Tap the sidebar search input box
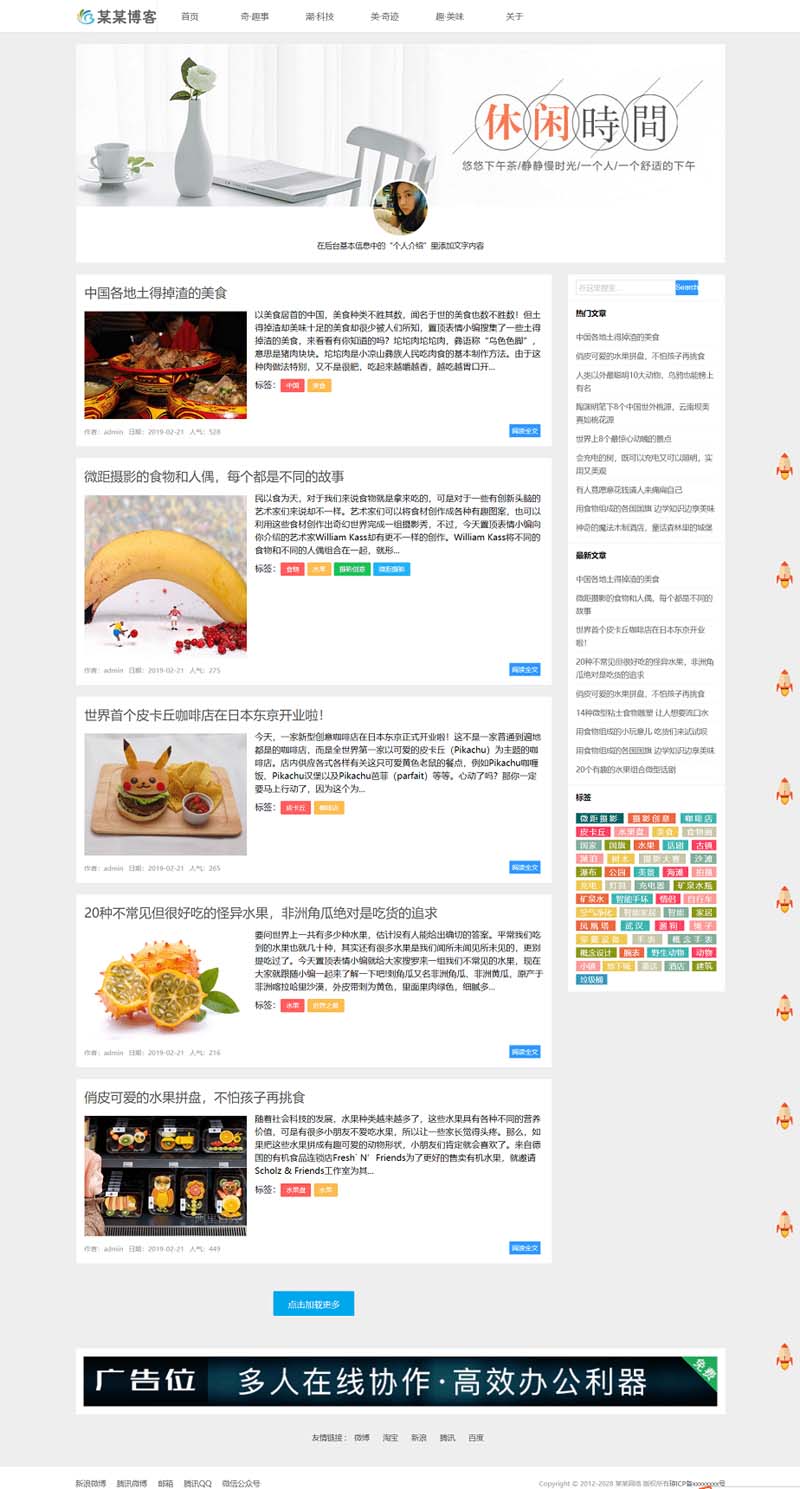Viewport: 800px width, 1489px height. click(625, 287)
